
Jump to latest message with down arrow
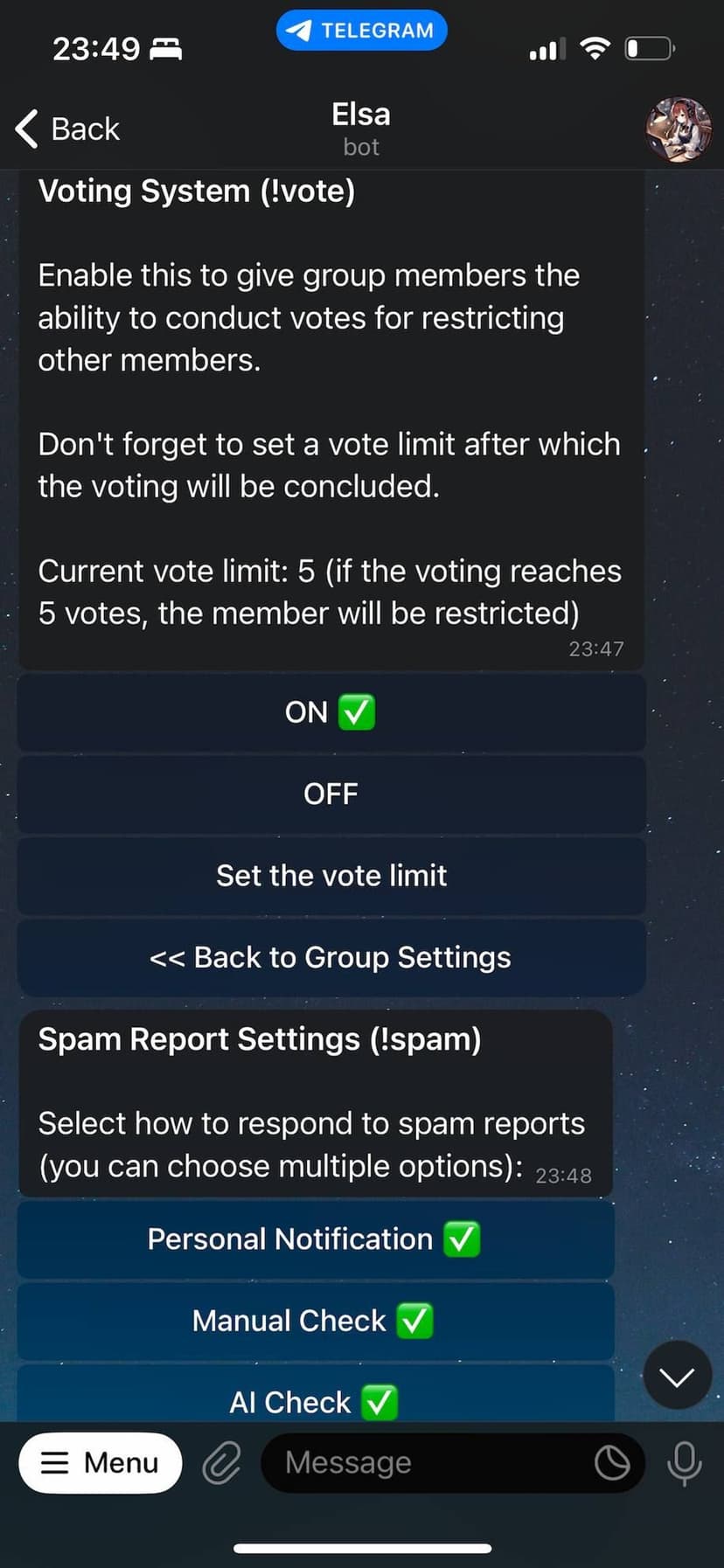(677, 1377)
